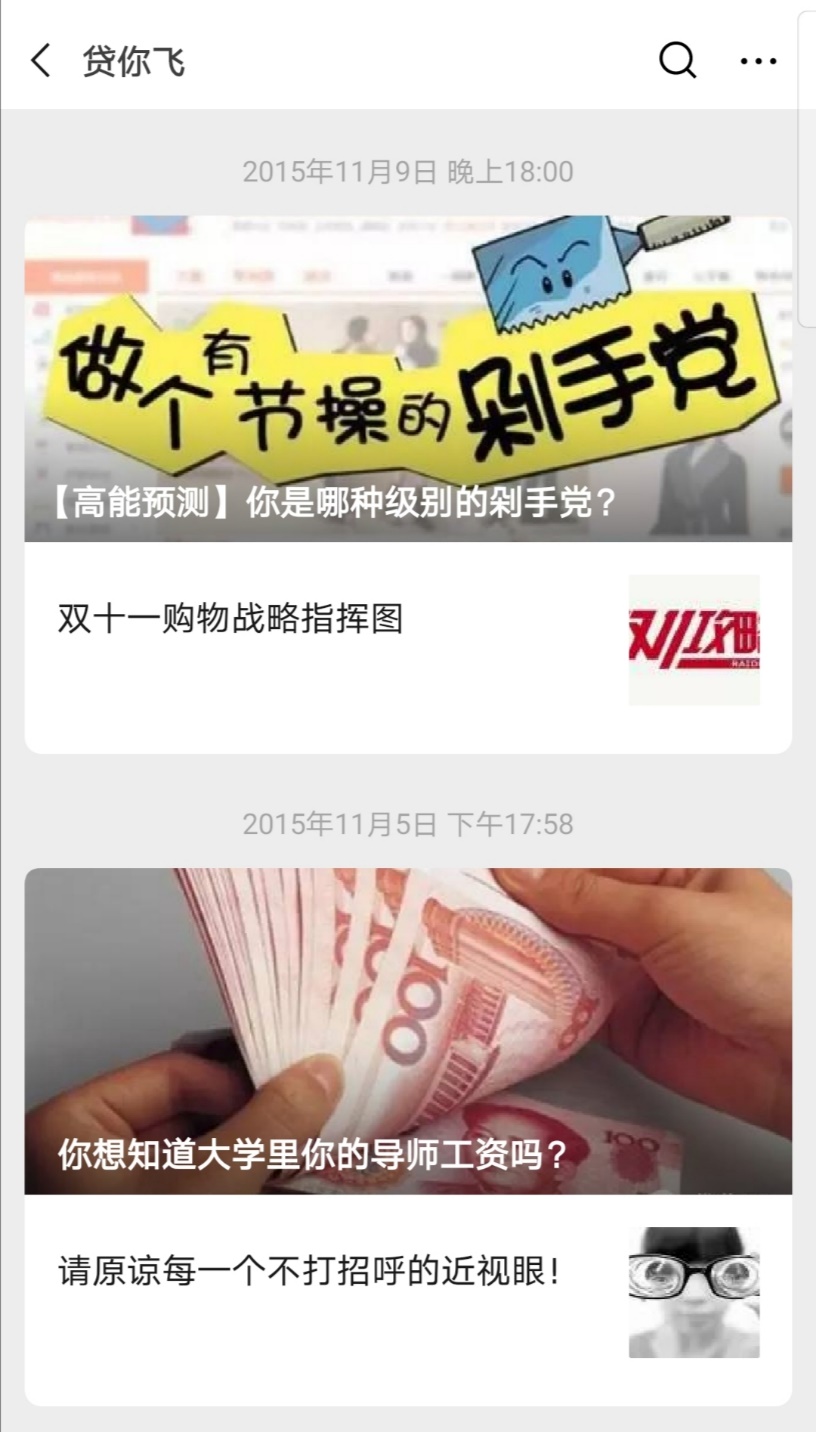Go back from 贷你飞 page
The image size is (816, 1432).
click(x=40, y=61)
